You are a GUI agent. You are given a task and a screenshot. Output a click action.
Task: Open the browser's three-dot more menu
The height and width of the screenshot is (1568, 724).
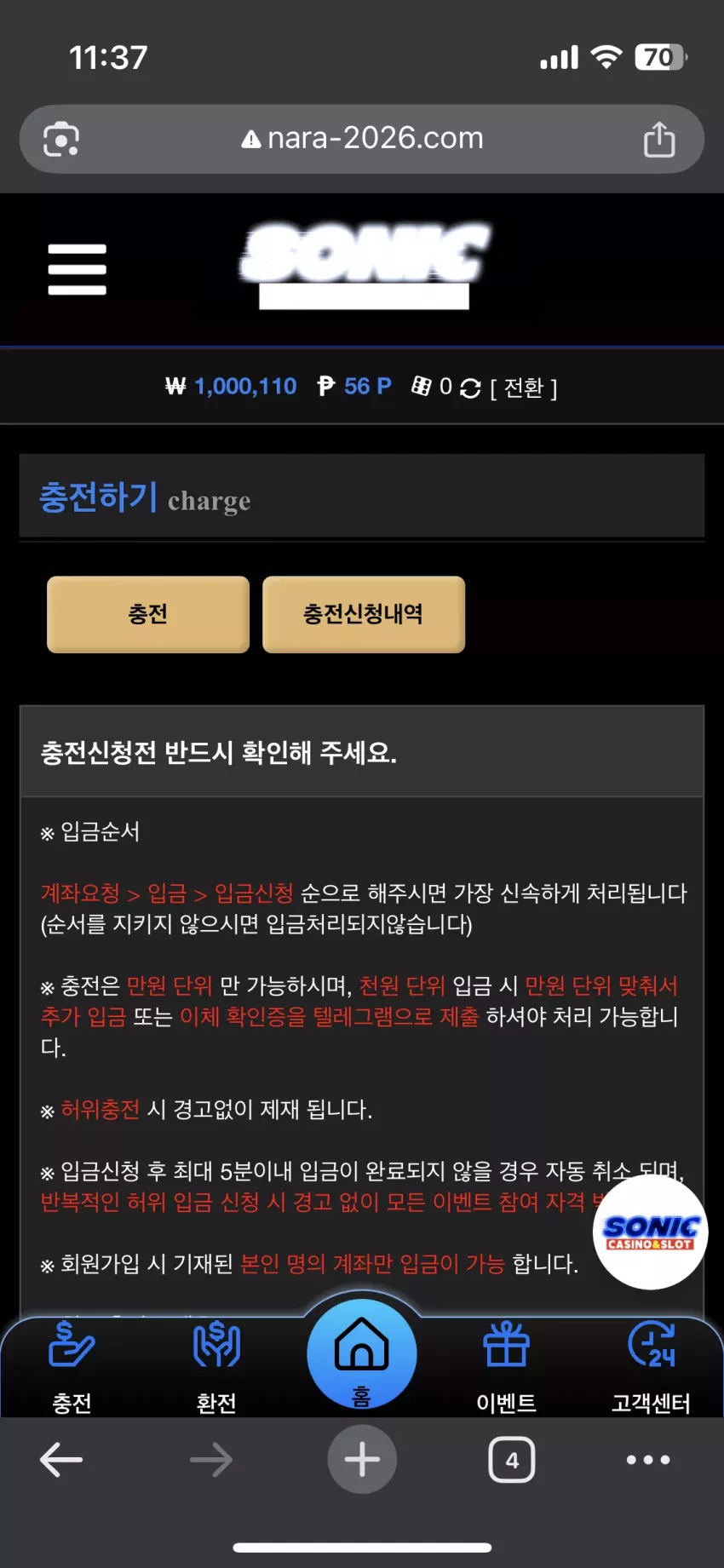(648, 1460)
